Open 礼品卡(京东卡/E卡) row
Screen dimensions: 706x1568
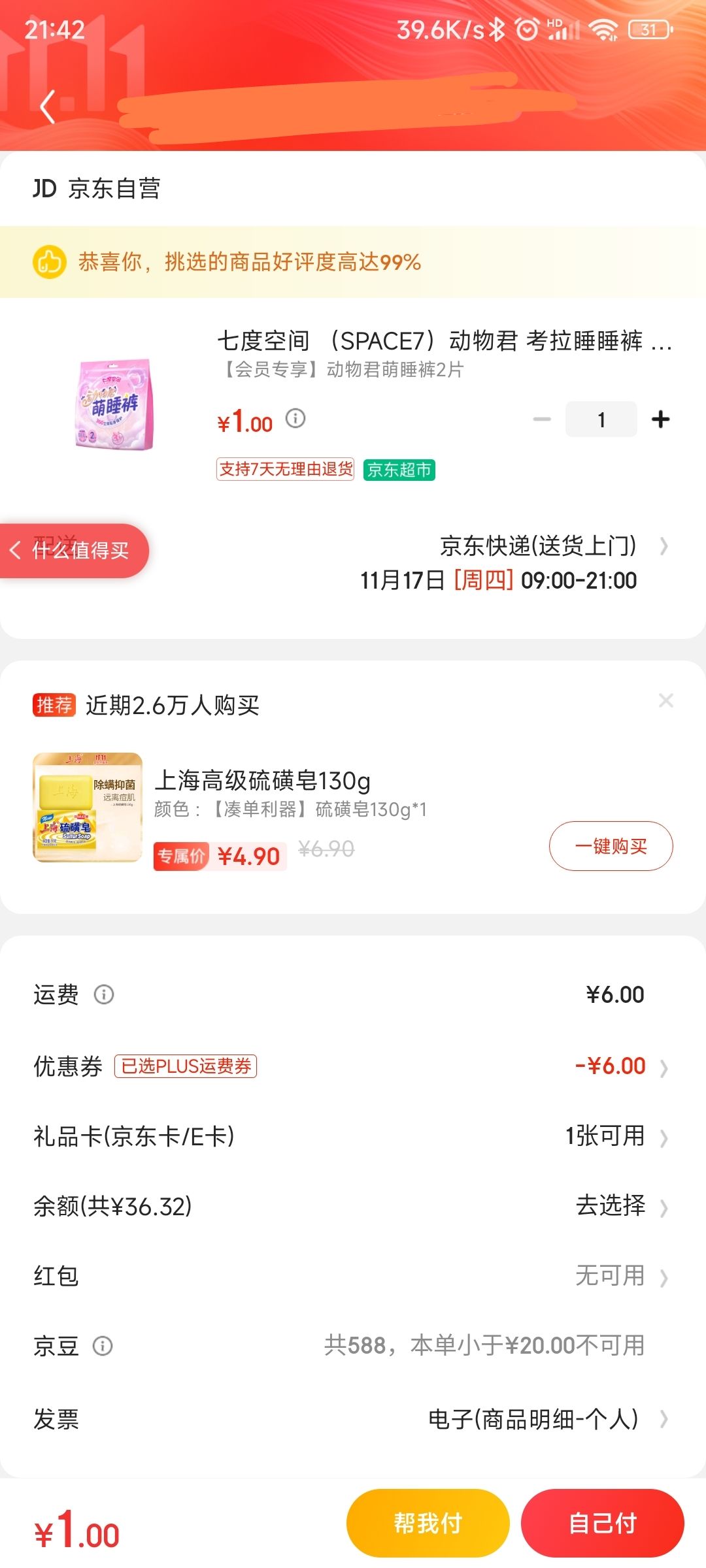click(x=353, y=1136)
